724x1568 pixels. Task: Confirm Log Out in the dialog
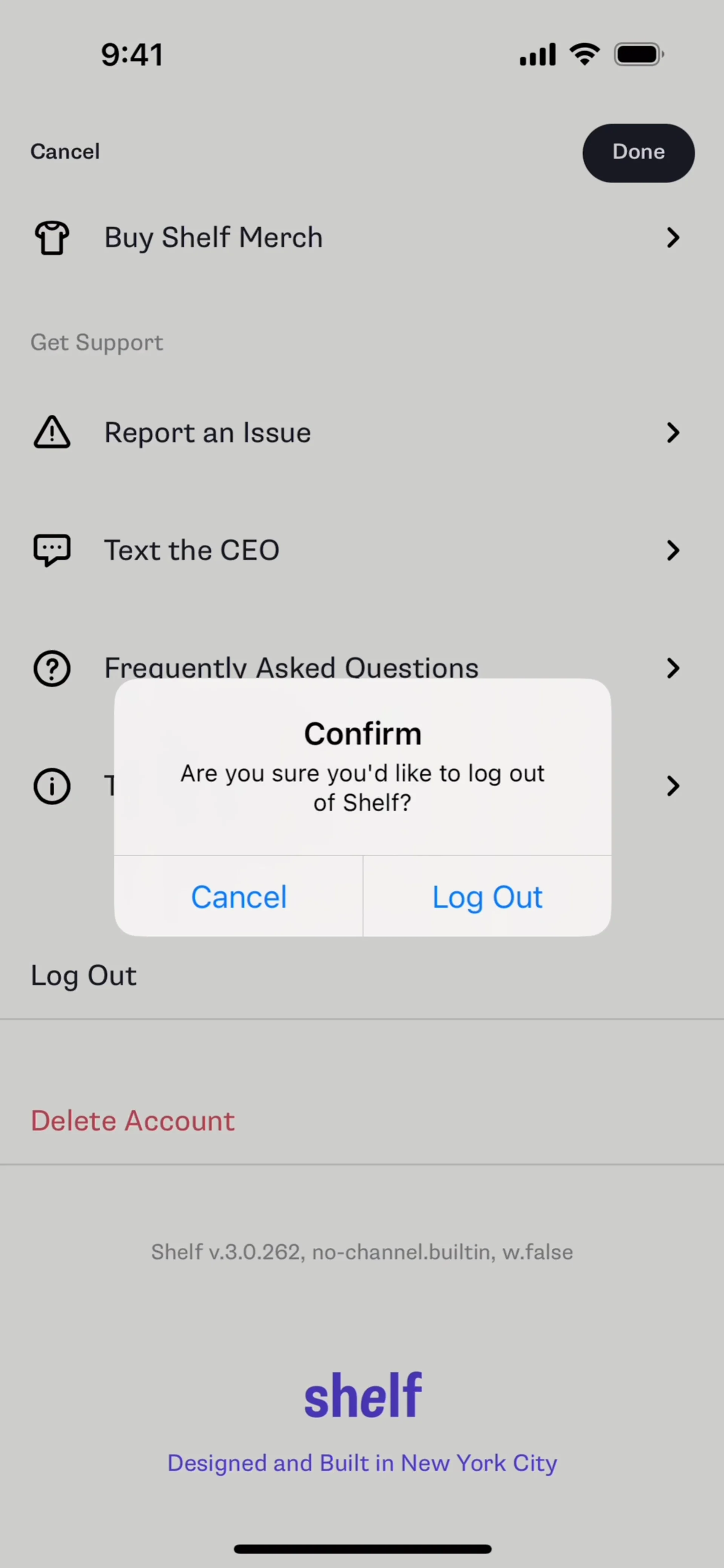point(486,897)
